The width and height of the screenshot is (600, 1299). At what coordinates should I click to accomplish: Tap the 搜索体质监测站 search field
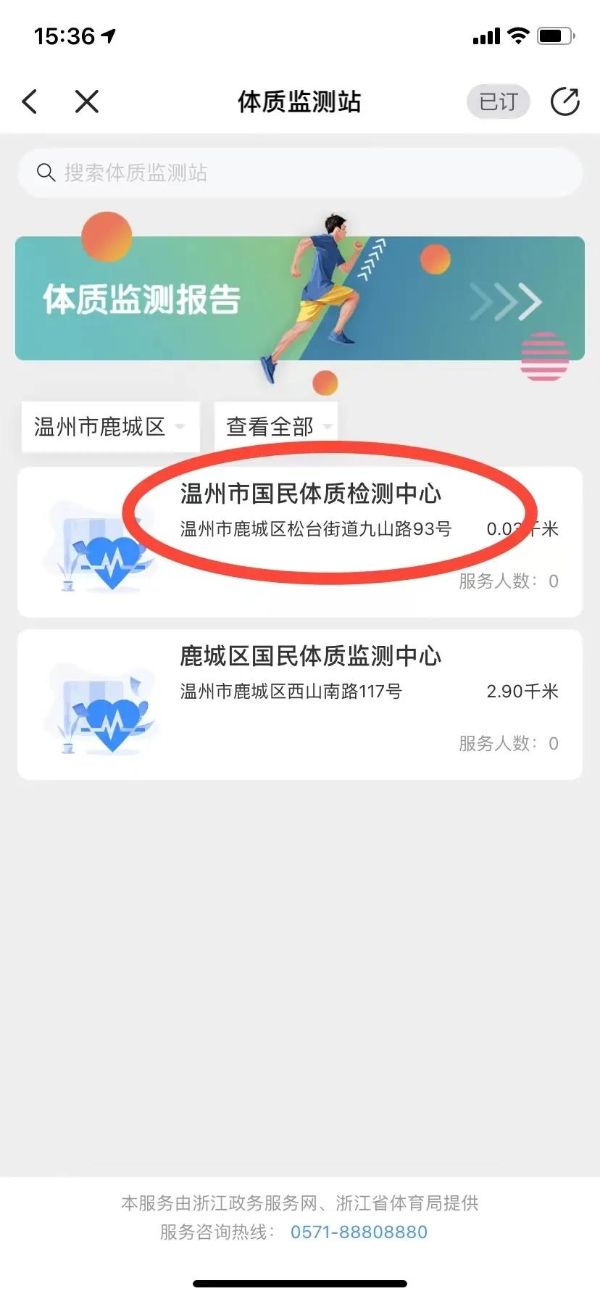click(x=300, y=173)
